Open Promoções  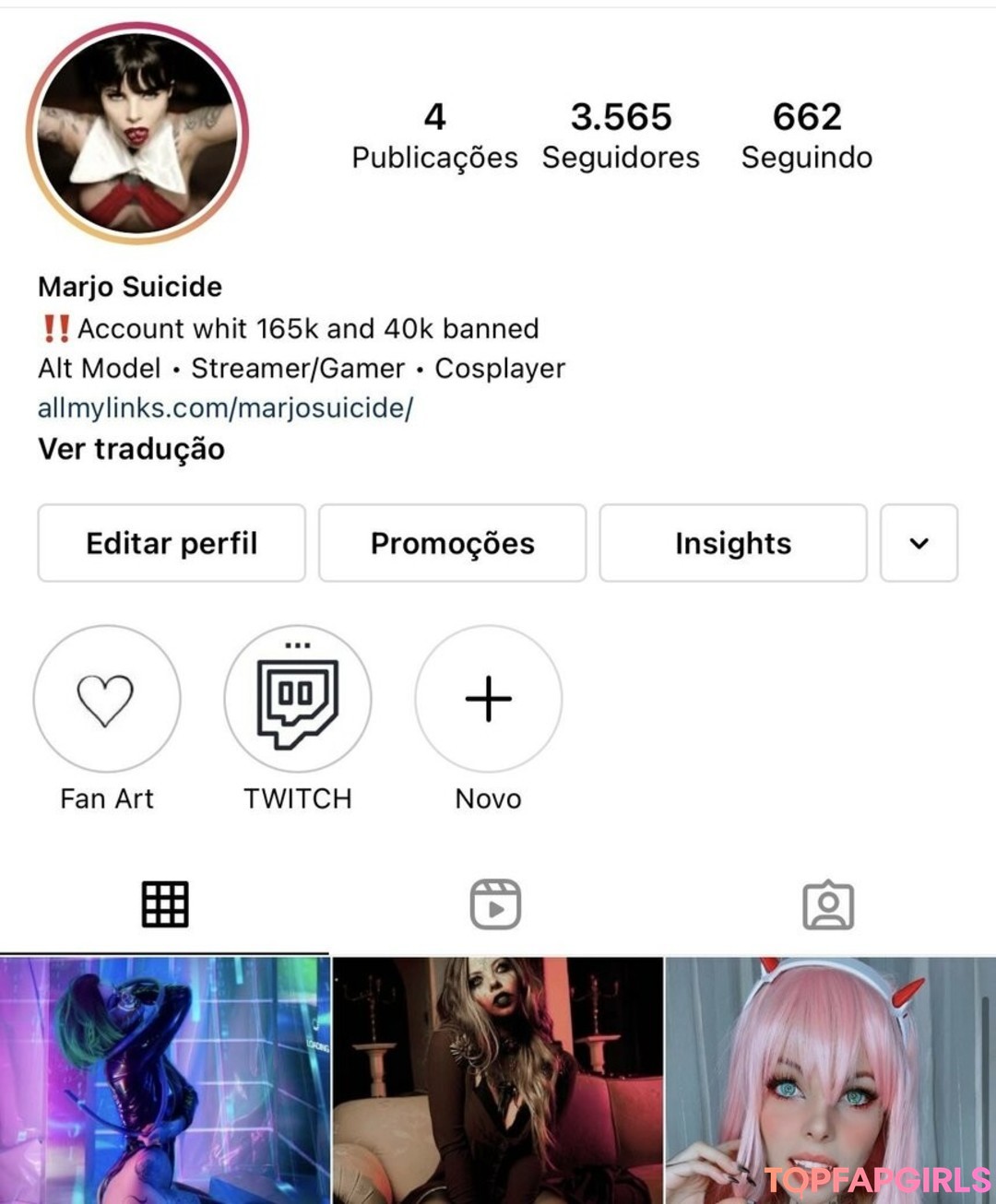(x=452, y=543)
